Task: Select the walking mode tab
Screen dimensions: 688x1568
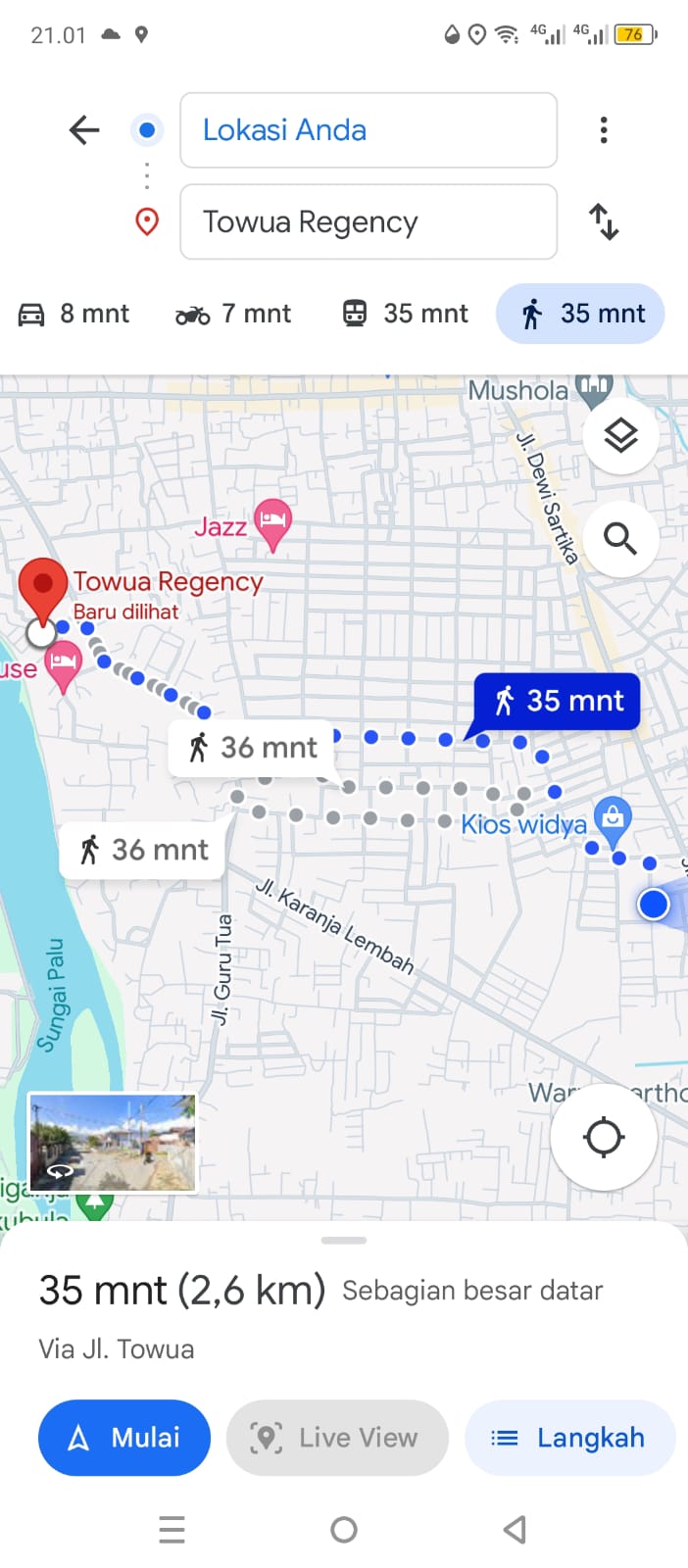Action: tap(580, 314)
